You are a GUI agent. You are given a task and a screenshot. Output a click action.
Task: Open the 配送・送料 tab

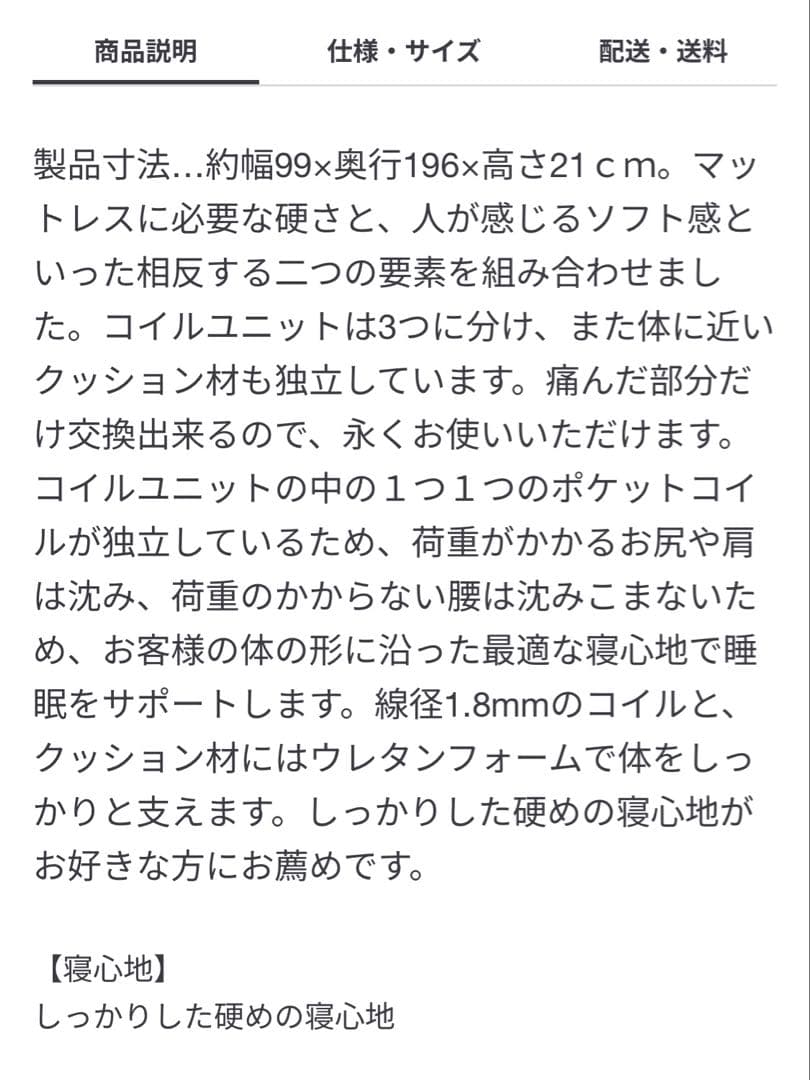point(663,51)
